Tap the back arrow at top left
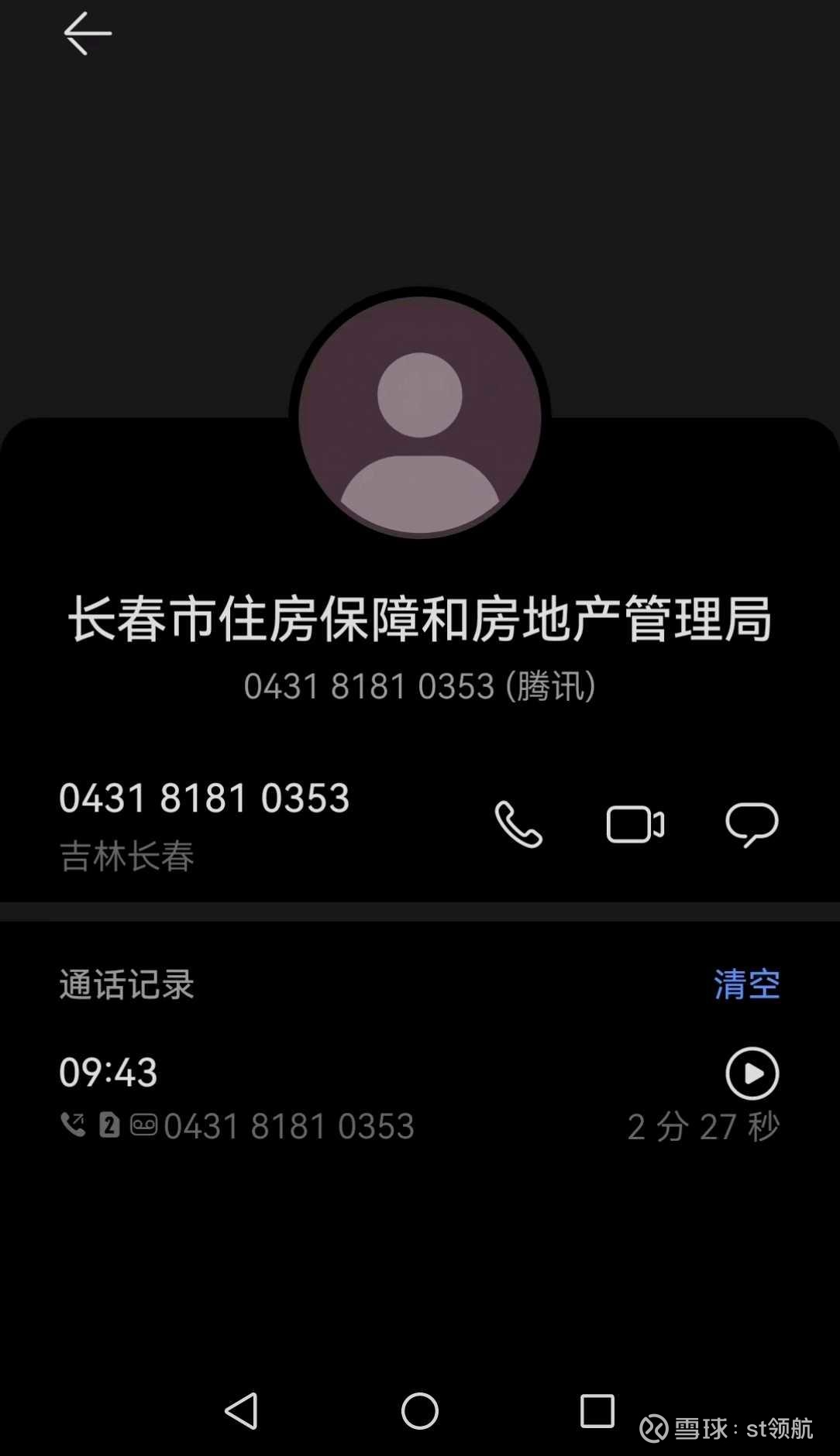840x1456 pixels. coord(87,34)
